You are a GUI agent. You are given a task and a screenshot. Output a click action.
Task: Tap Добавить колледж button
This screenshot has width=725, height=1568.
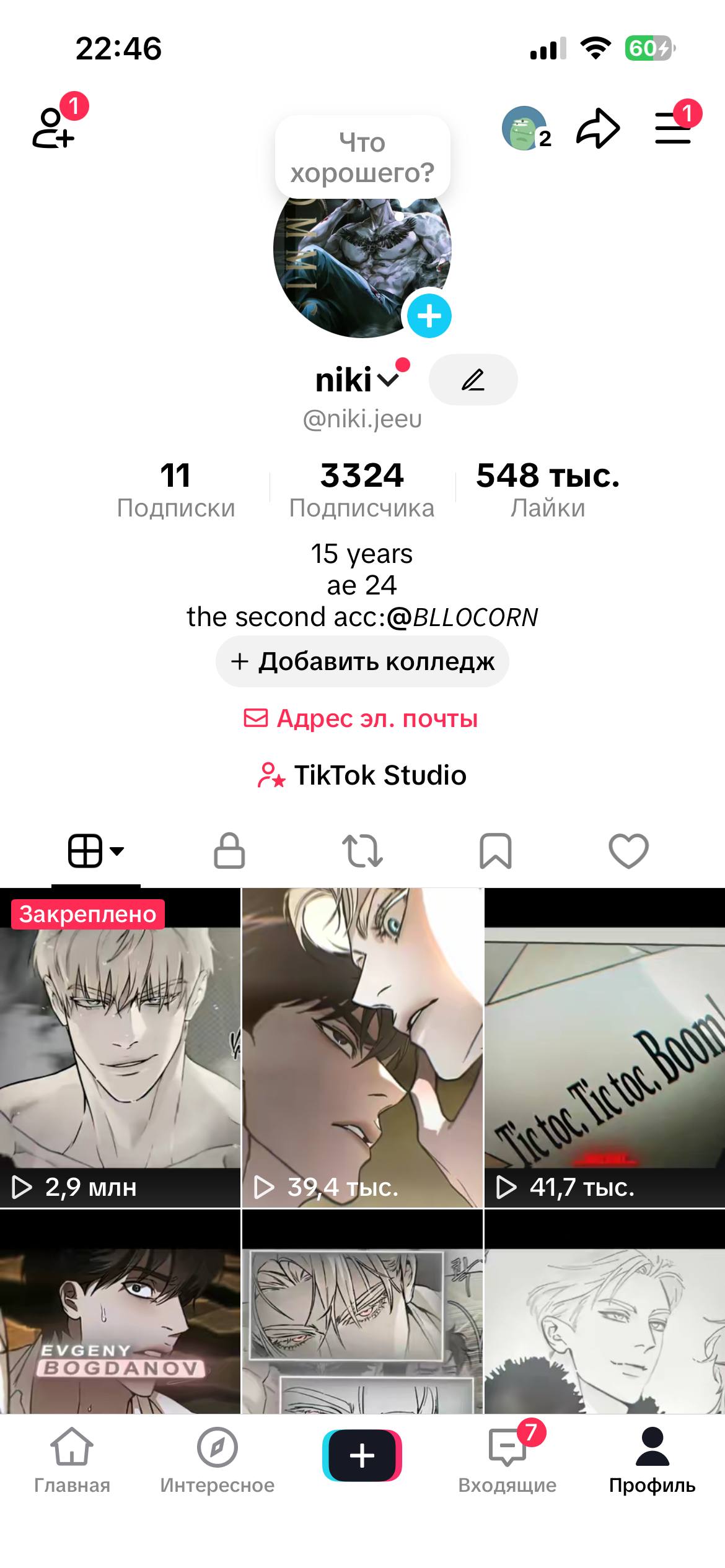[x=362, y=661]
